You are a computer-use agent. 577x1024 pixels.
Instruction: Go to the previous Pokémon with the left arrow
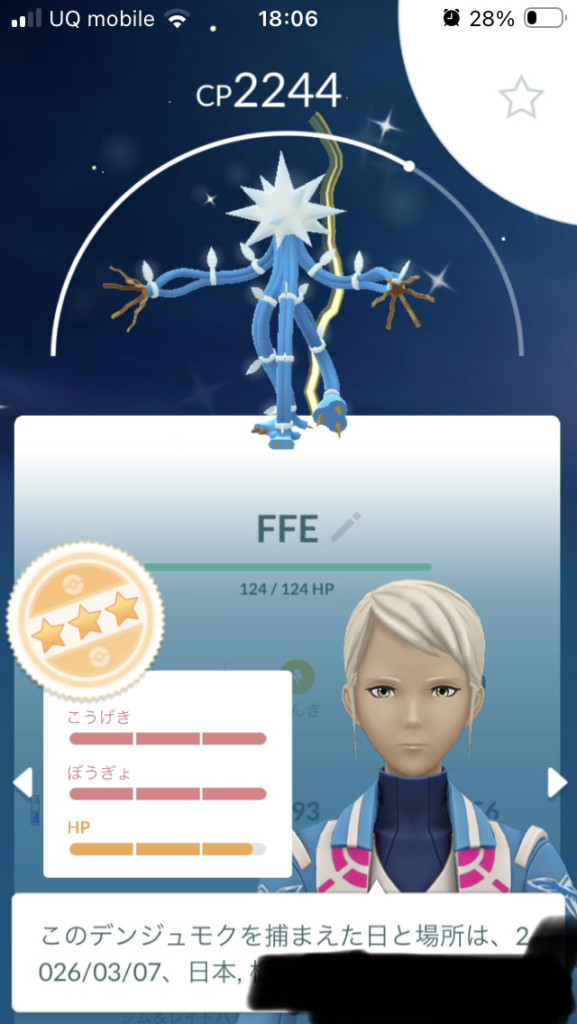23,782
